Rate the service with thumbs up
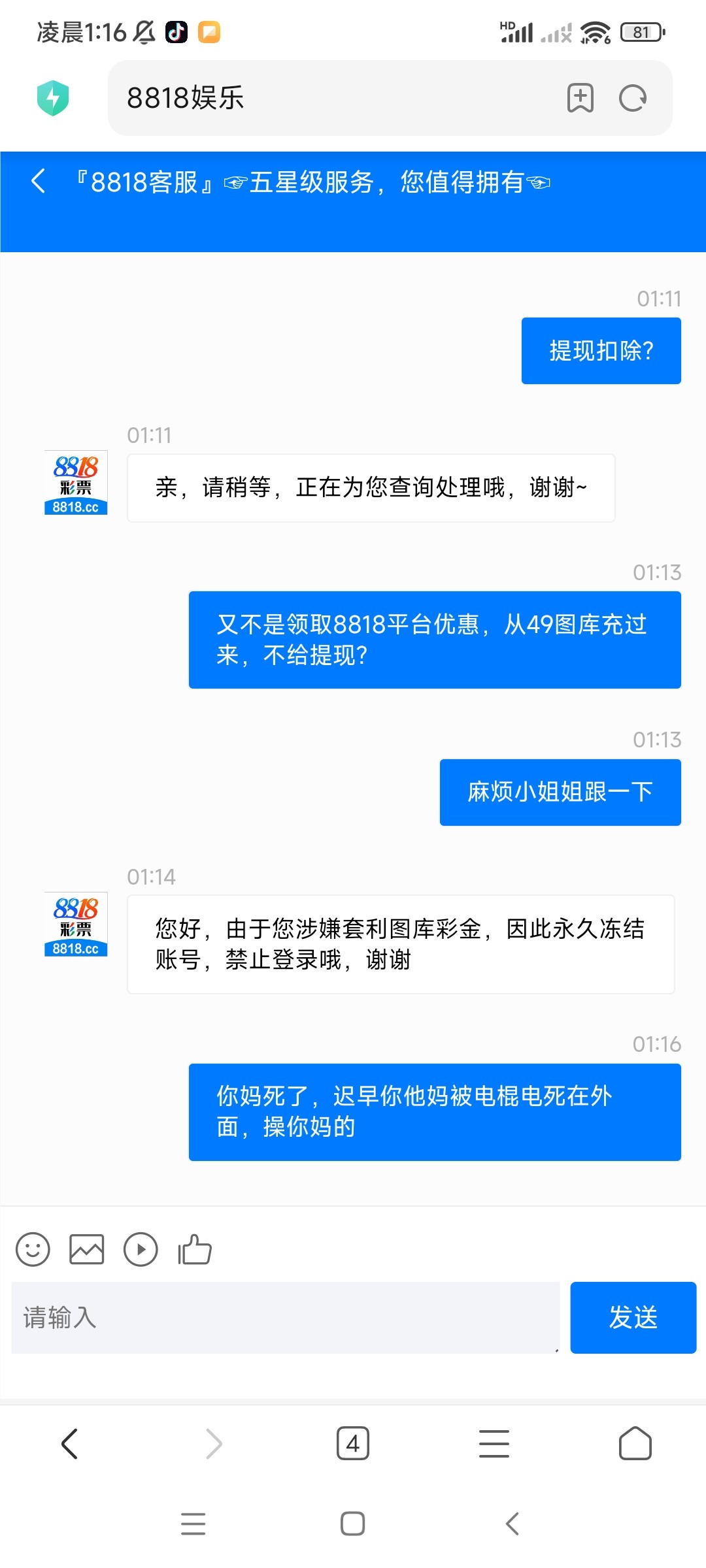The height and width of the screenshot is (1568, 706). click(195, 1250)
